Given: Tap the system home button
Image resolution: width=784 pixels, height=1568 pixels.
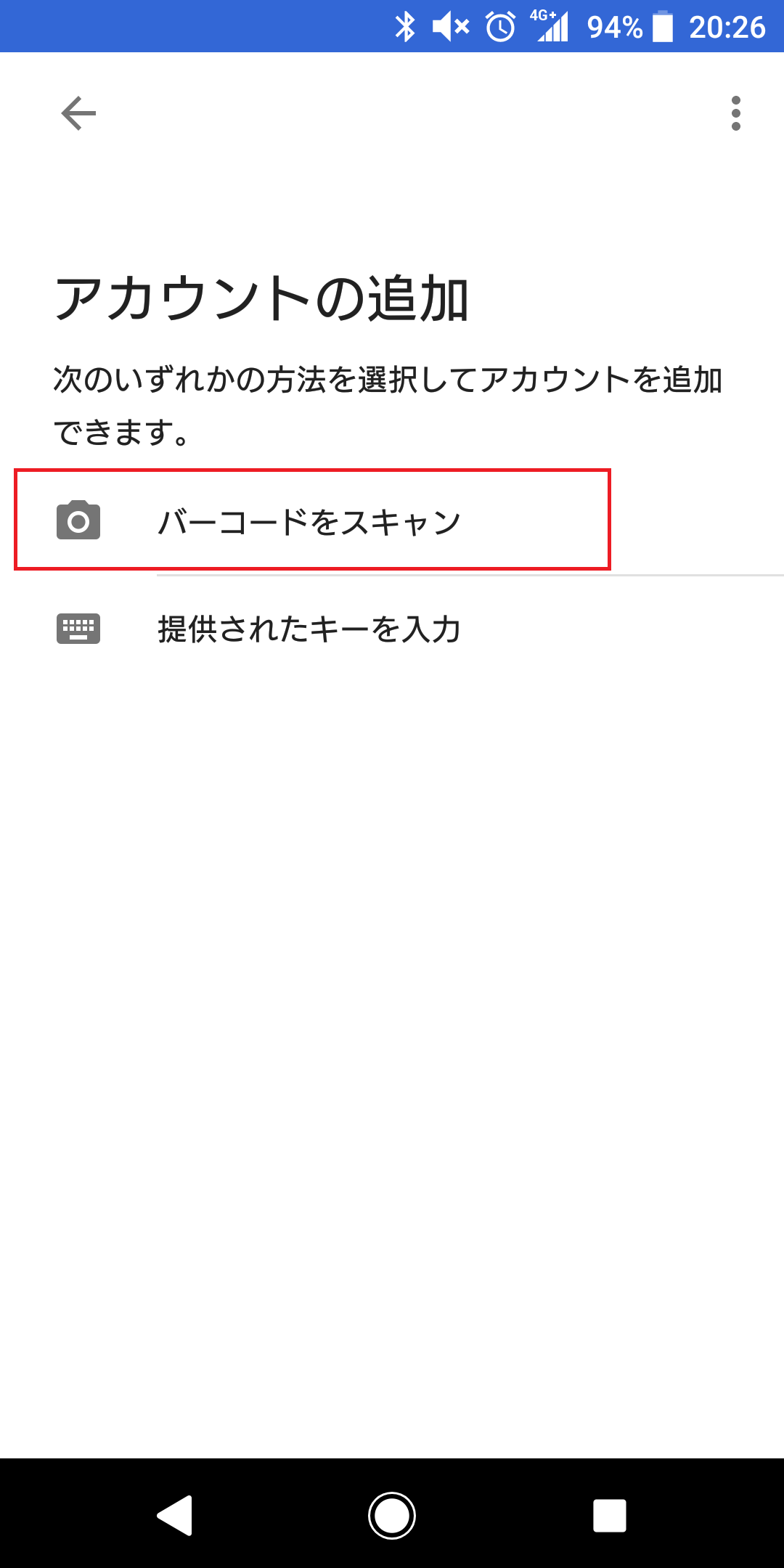Looking at the screenshot, I should point(392,1516).
